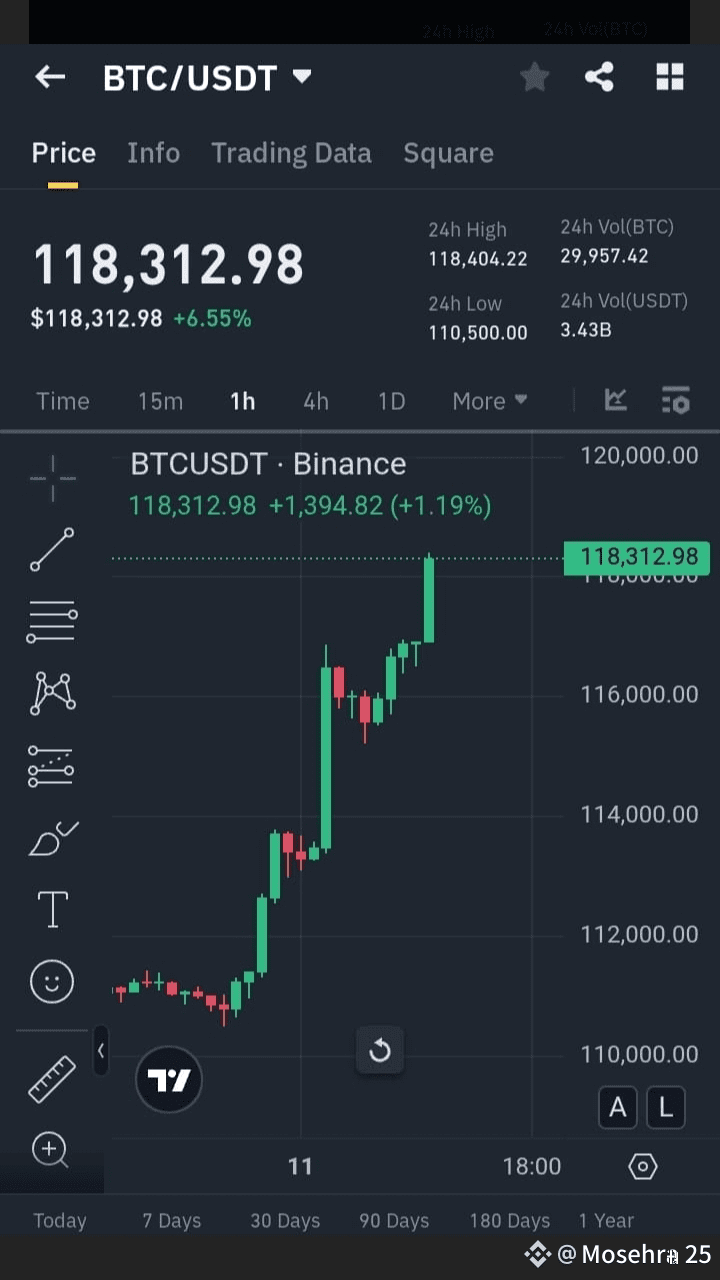720x1280 pixels.
Task: Select the 4h chart interval
Action: pos(316,401)
